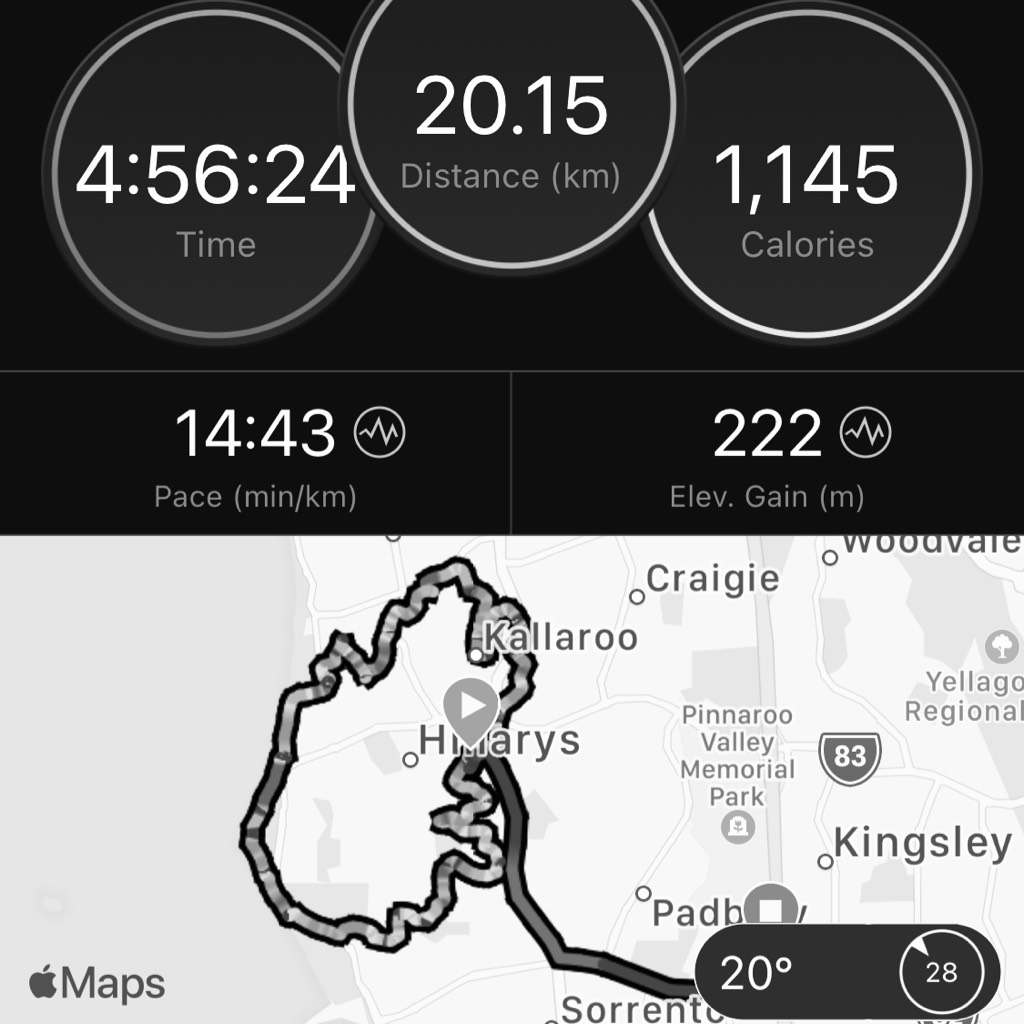
Task: Open the 20° weather details widget
Action: pos(846,971)
